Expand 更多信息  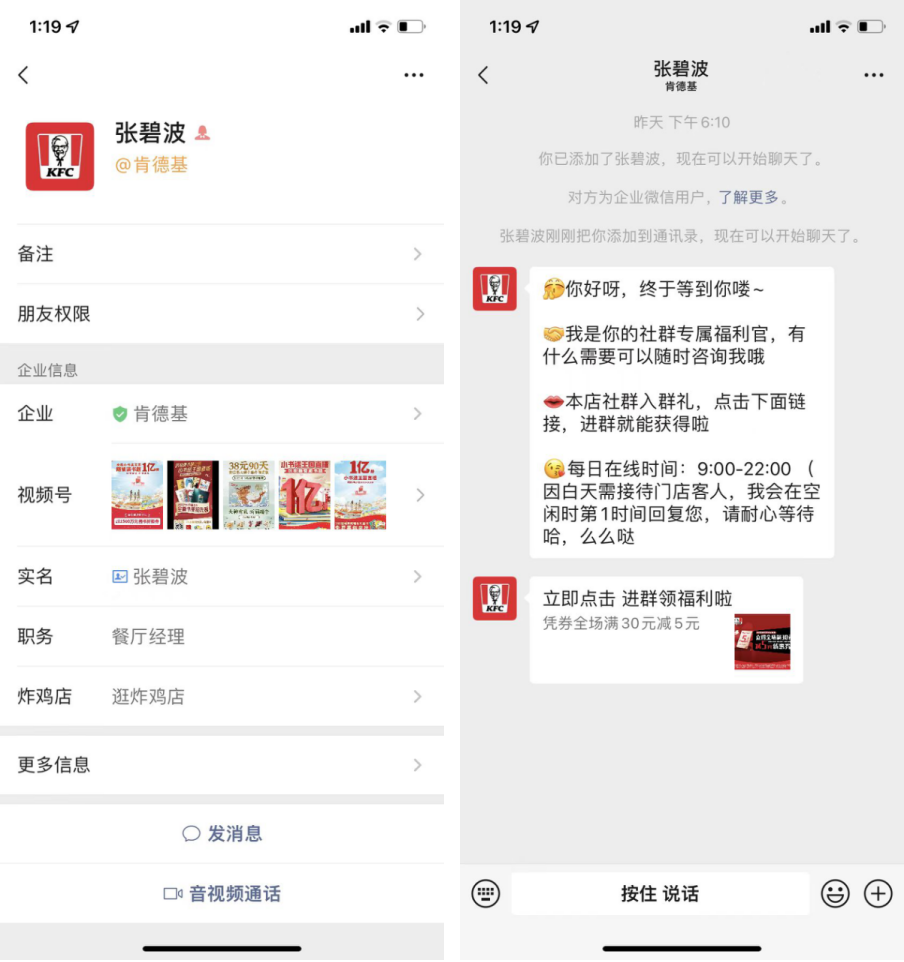tap(221, 765)
